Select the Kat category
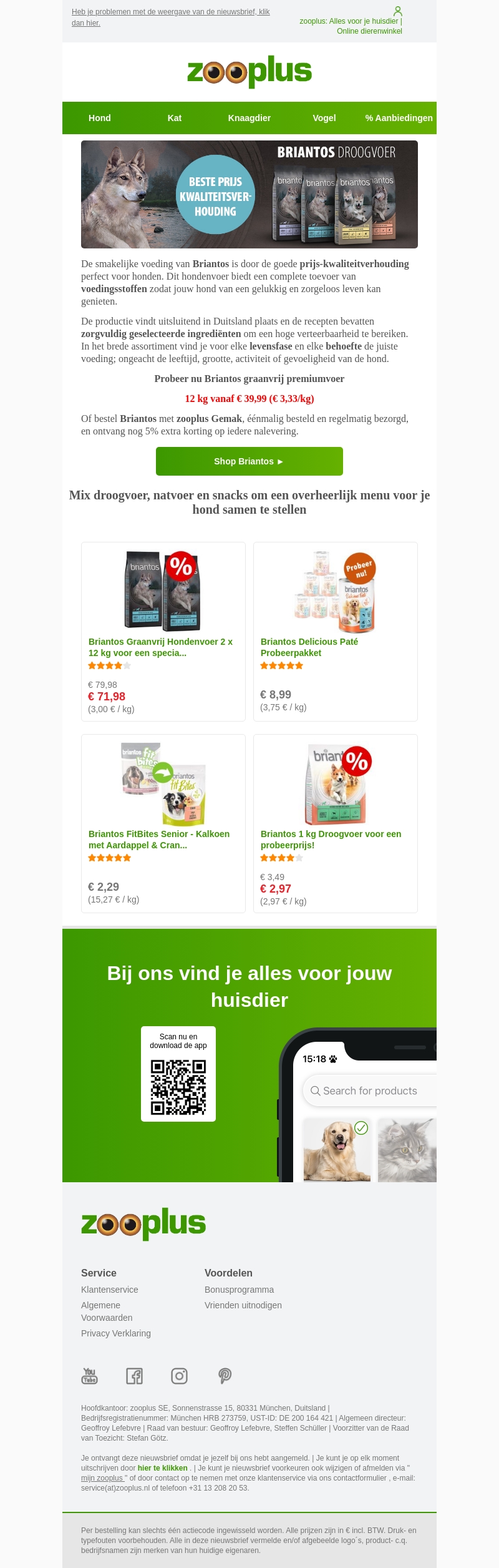This screenshot has height=1568, width=499. [x=175, y=118]
